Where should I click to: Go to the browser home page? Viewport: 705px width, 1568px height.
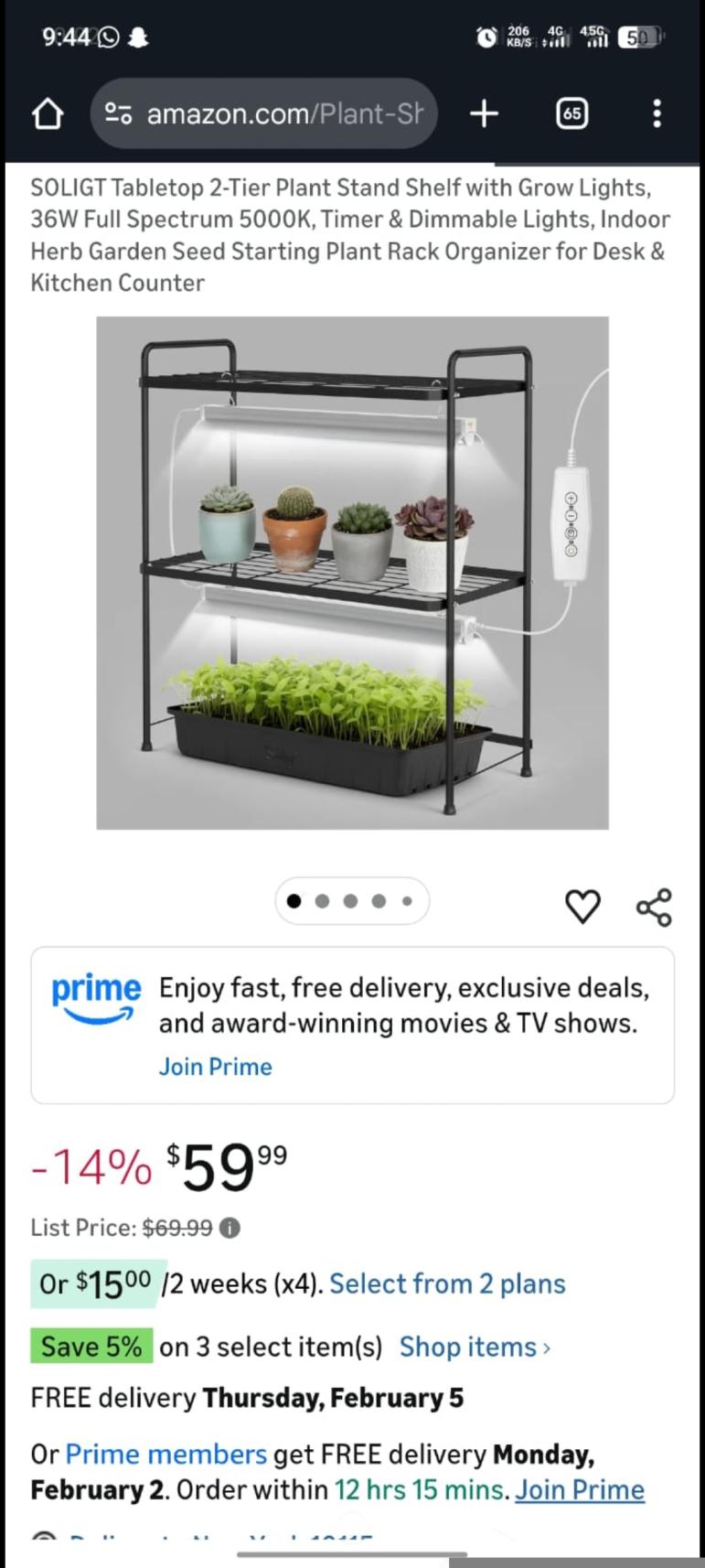click(48, 114)
